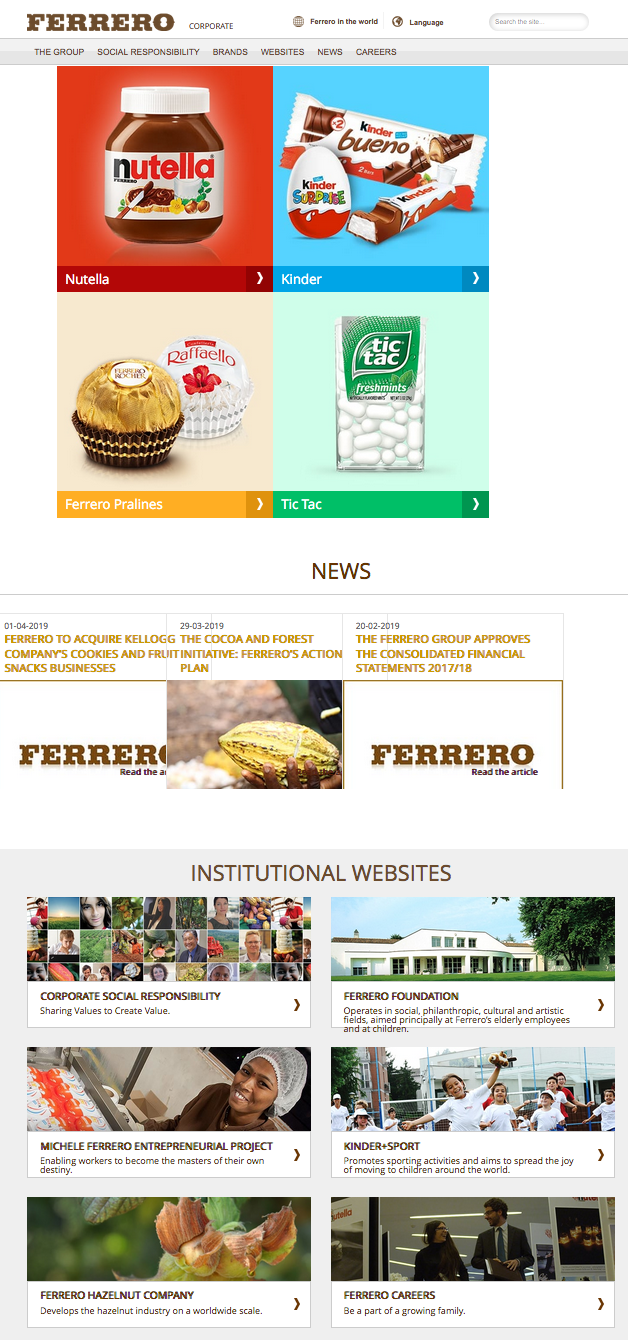Open Ferrero Hazelnut Company card

(x=168, y=1302)
